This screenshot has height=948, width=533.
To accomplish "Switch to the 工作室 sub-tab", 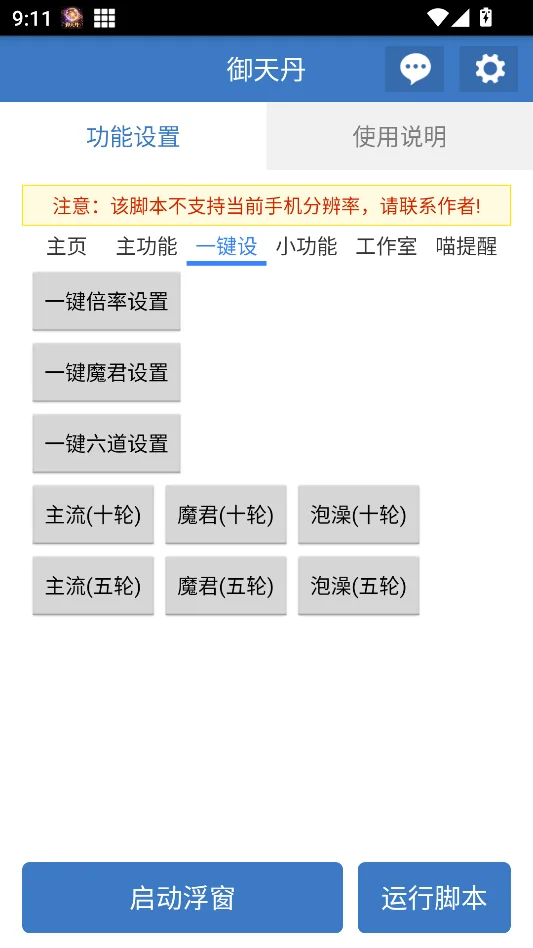I will click(386, 247).
